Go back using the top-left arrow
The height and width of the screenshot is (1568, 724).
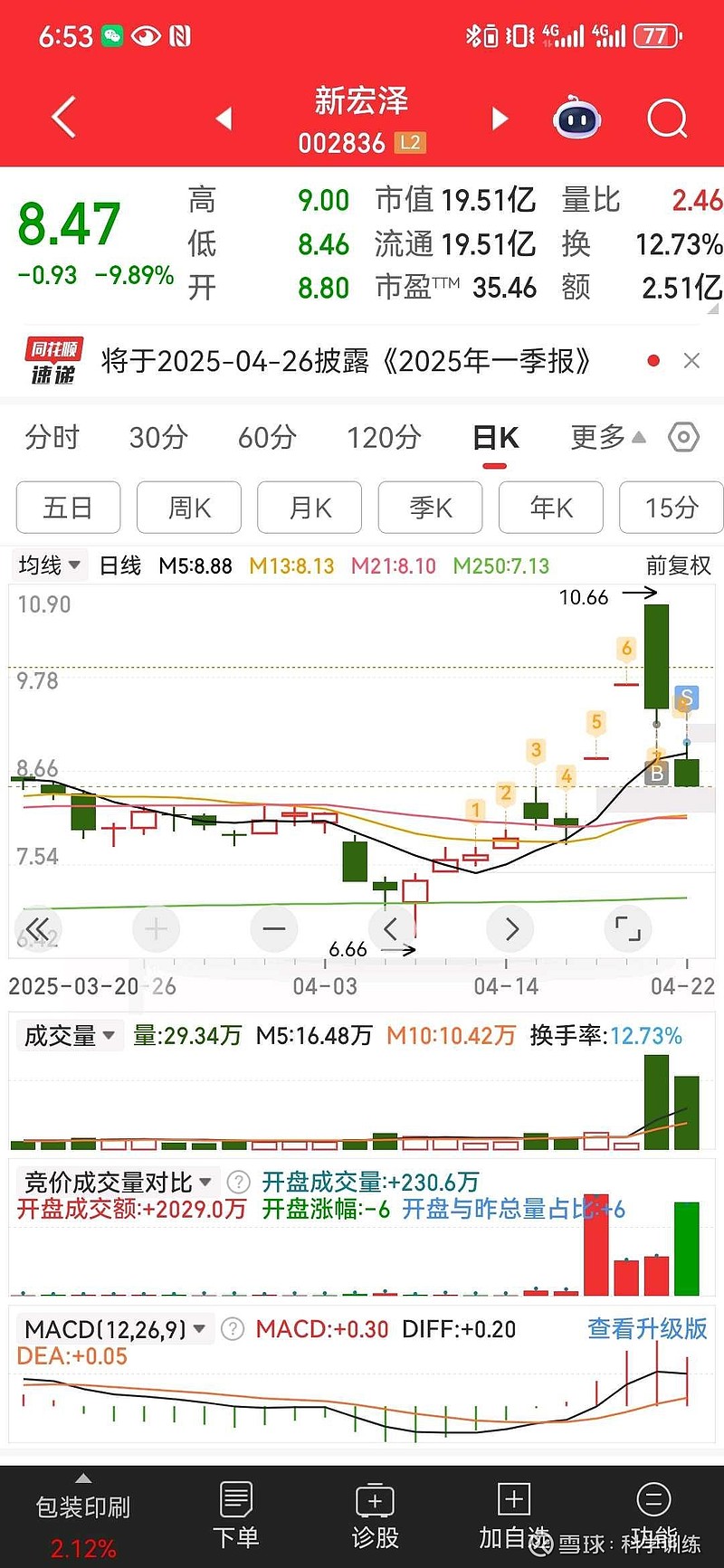click(63, 118)
